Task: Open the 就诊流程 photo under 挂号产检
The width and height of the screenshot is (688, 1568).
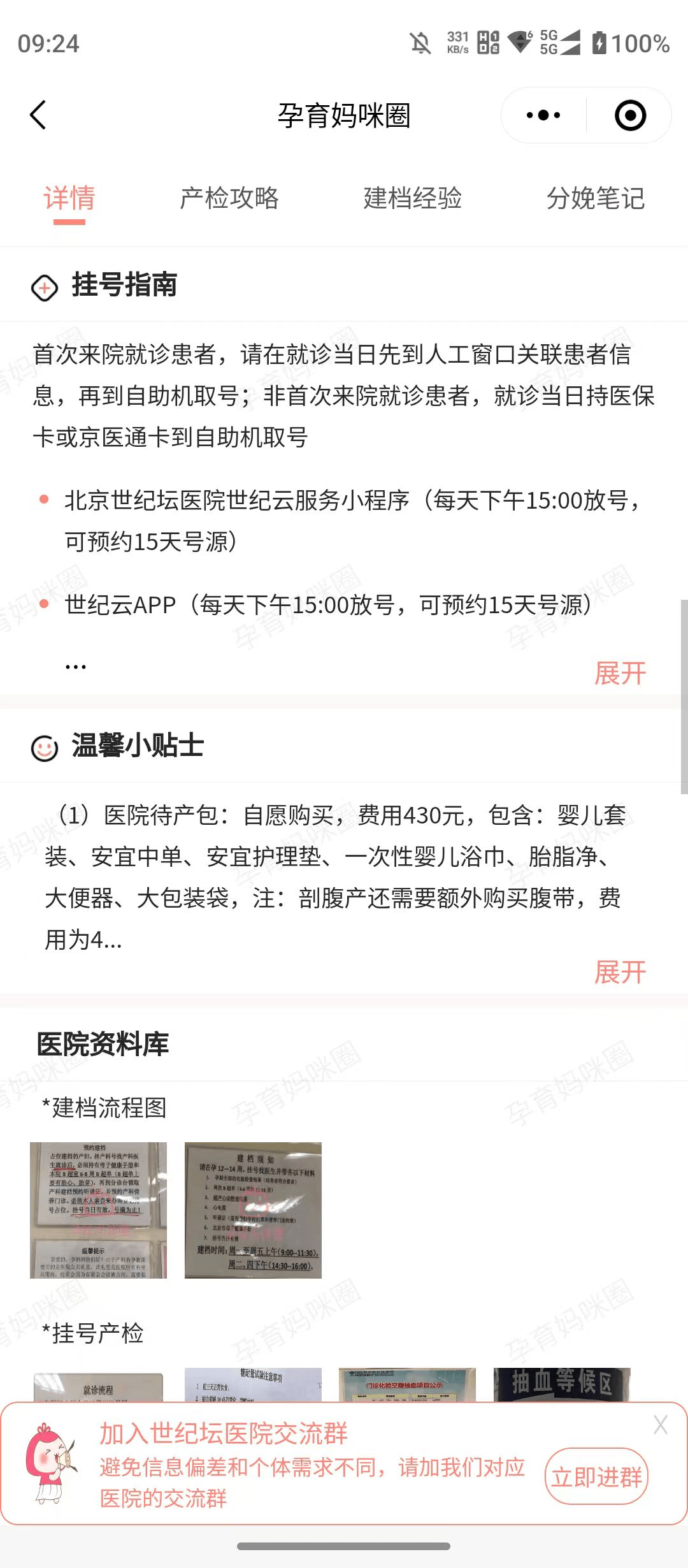Action: pos(98,1387)
